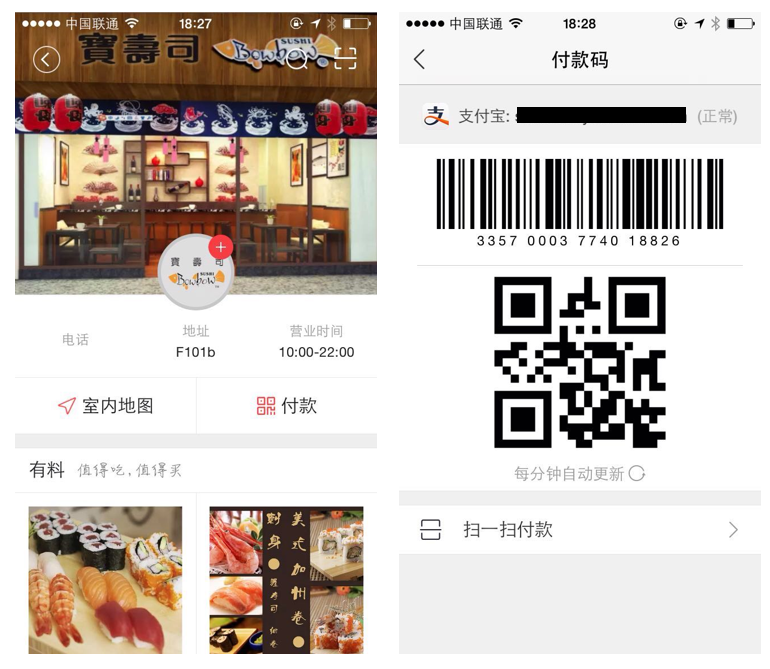Image resolution: width=770 pixels, height=669 pixels.
Task: Tap the 付款 pay button
Action: 287,406
